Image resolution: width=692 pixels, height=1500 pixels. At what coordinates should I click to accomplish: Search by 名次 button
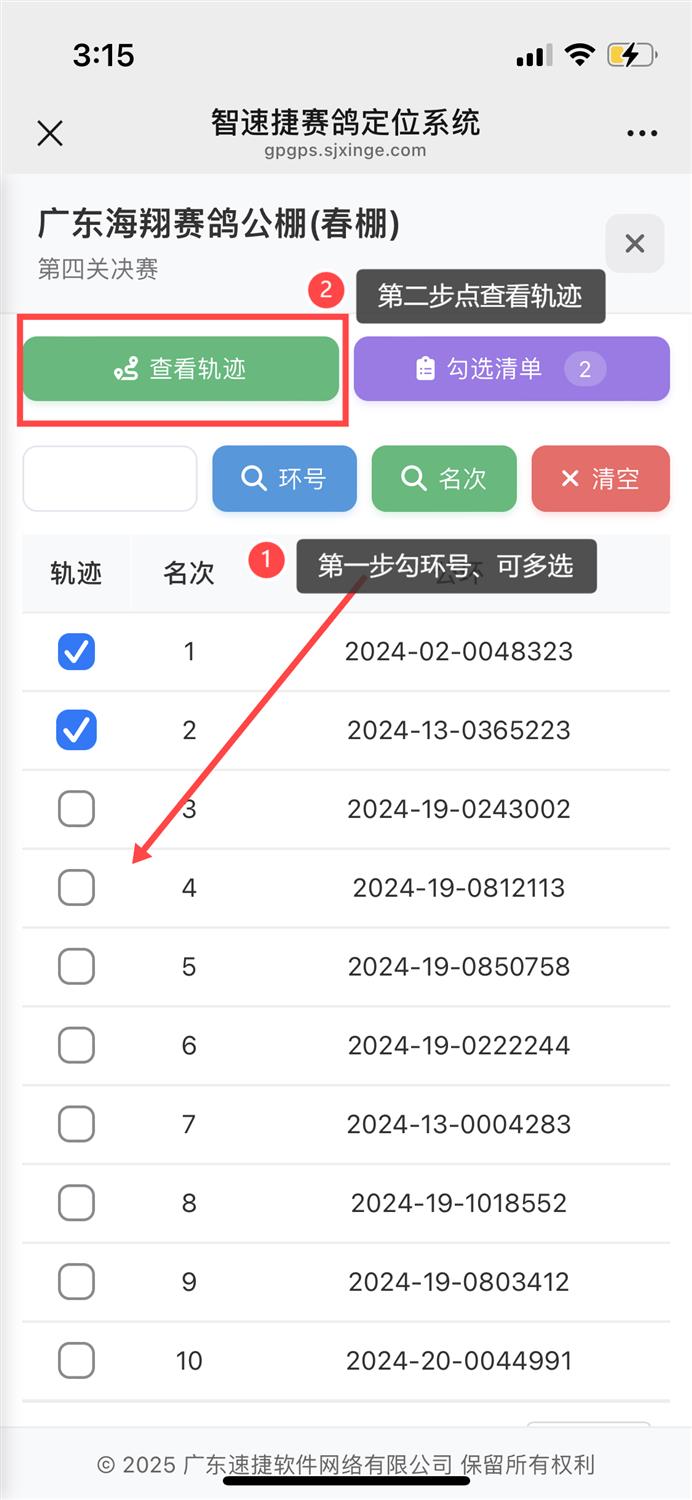click(444, 479)
